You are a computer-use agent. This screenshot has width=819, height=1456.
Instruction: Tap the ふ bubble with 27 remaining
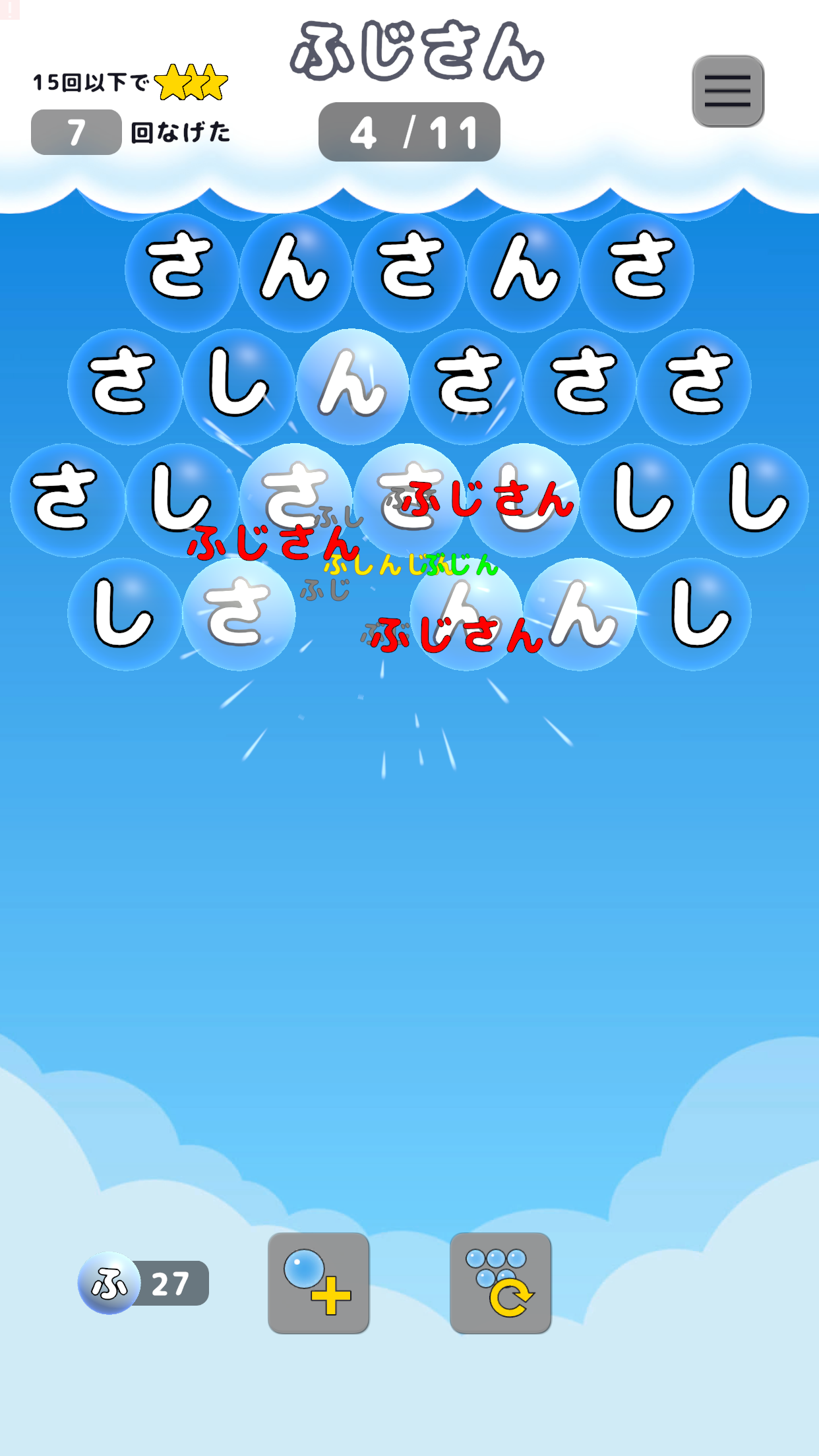click(x=109, y=1283)
